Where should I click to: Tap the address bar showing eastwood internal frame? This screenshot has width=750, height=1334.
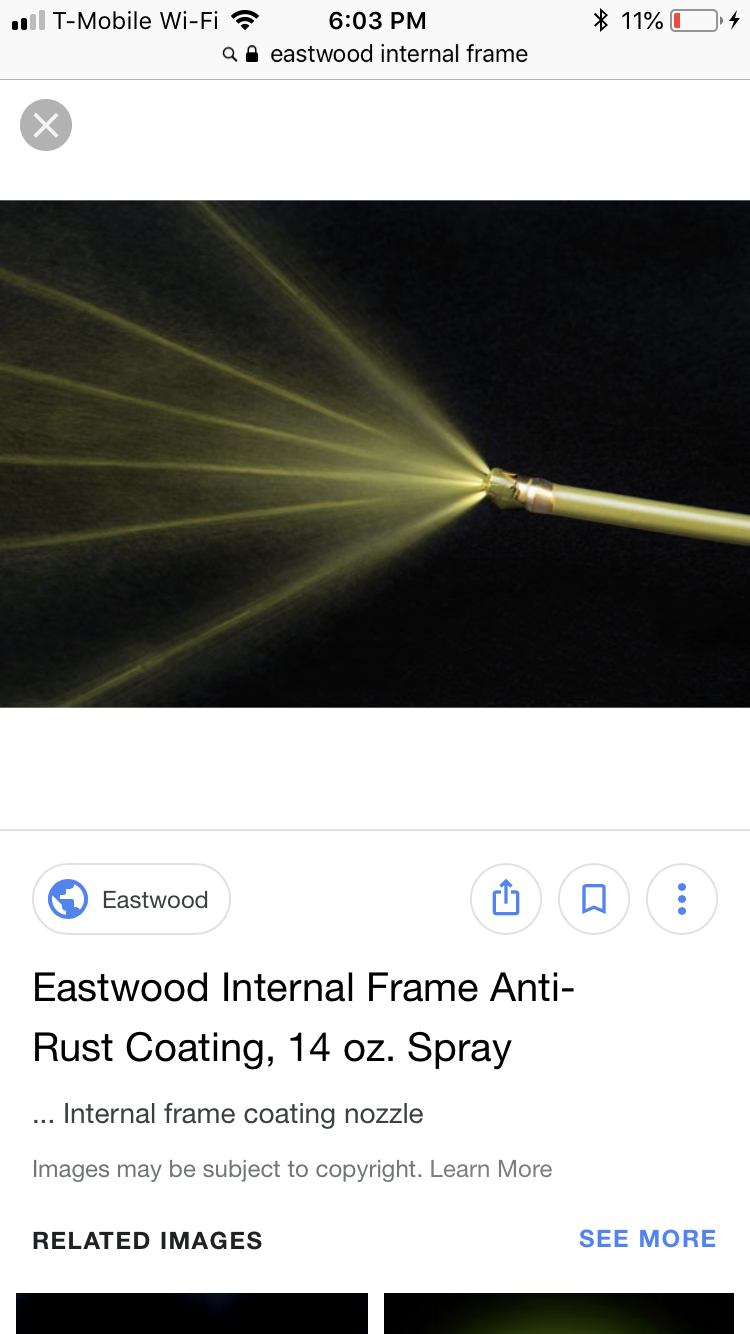click(375, 54)
